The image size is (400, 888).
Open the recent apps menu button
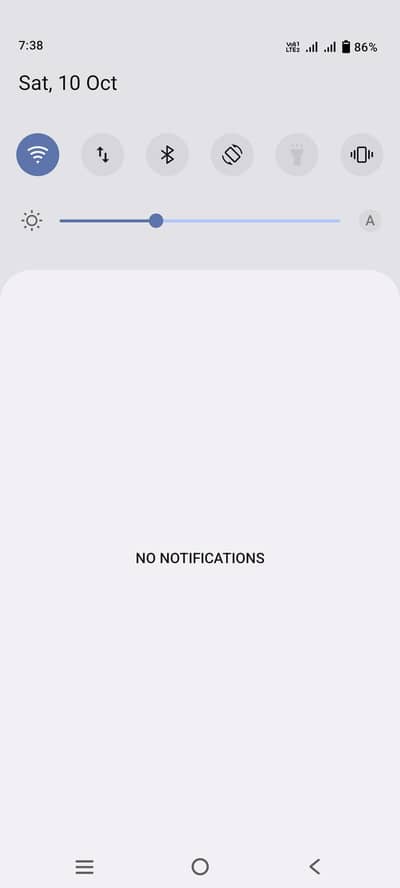84,866
